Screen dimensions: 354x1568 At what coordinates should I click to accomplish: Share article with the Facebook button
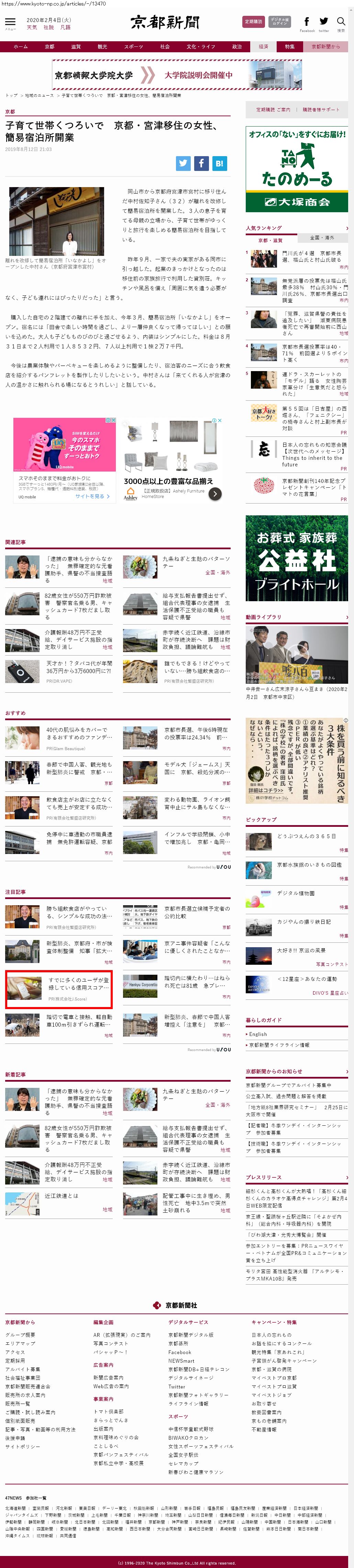pos(201,163)
